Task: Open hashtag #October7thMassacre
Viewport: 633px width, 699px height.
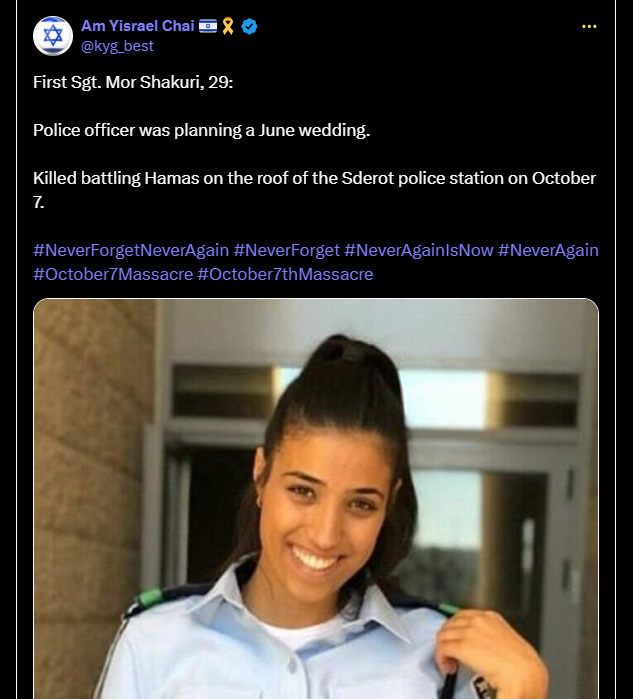Action: (285, 273)
